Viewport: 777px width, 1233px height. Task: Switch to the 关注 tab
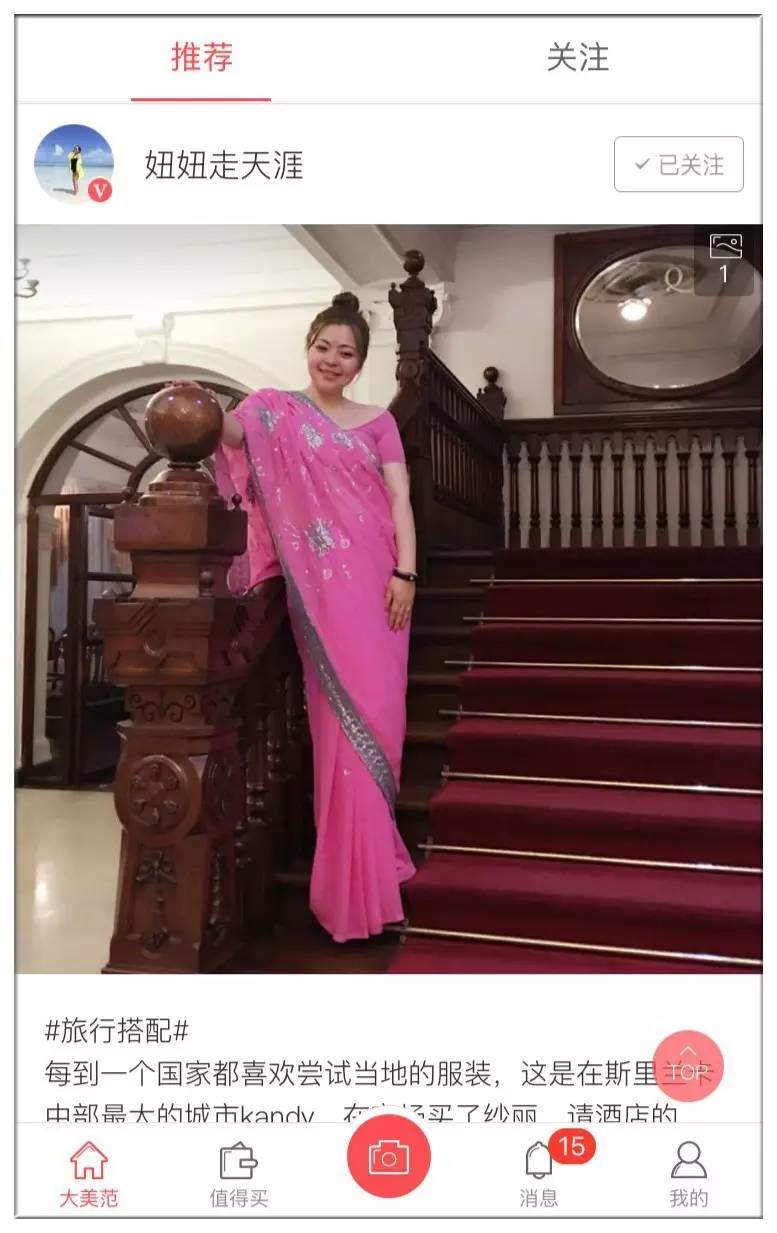[577, 58]
